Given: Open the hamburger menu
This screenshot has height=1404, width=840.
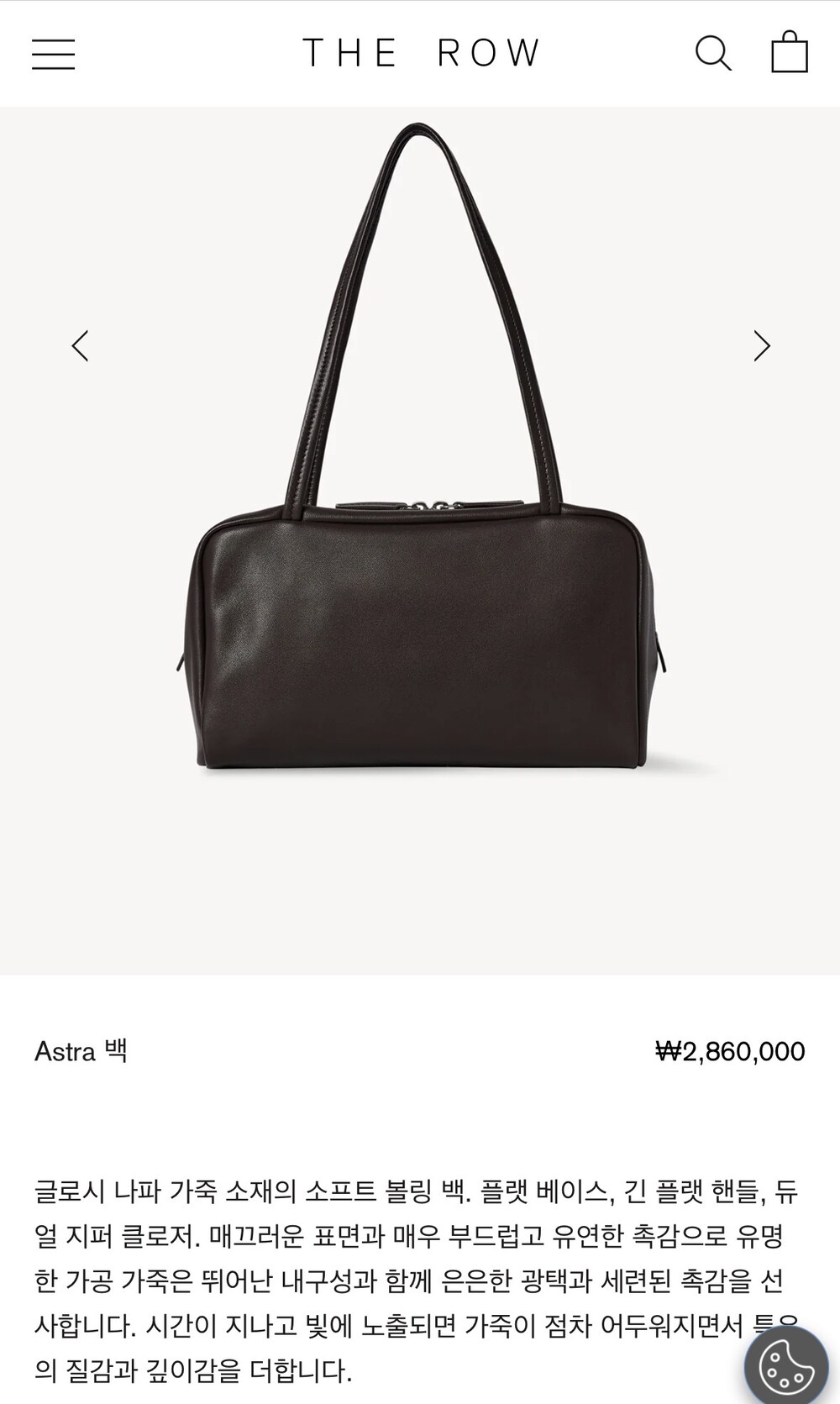Looking at the screenshot, I should (x=54, y=54).
